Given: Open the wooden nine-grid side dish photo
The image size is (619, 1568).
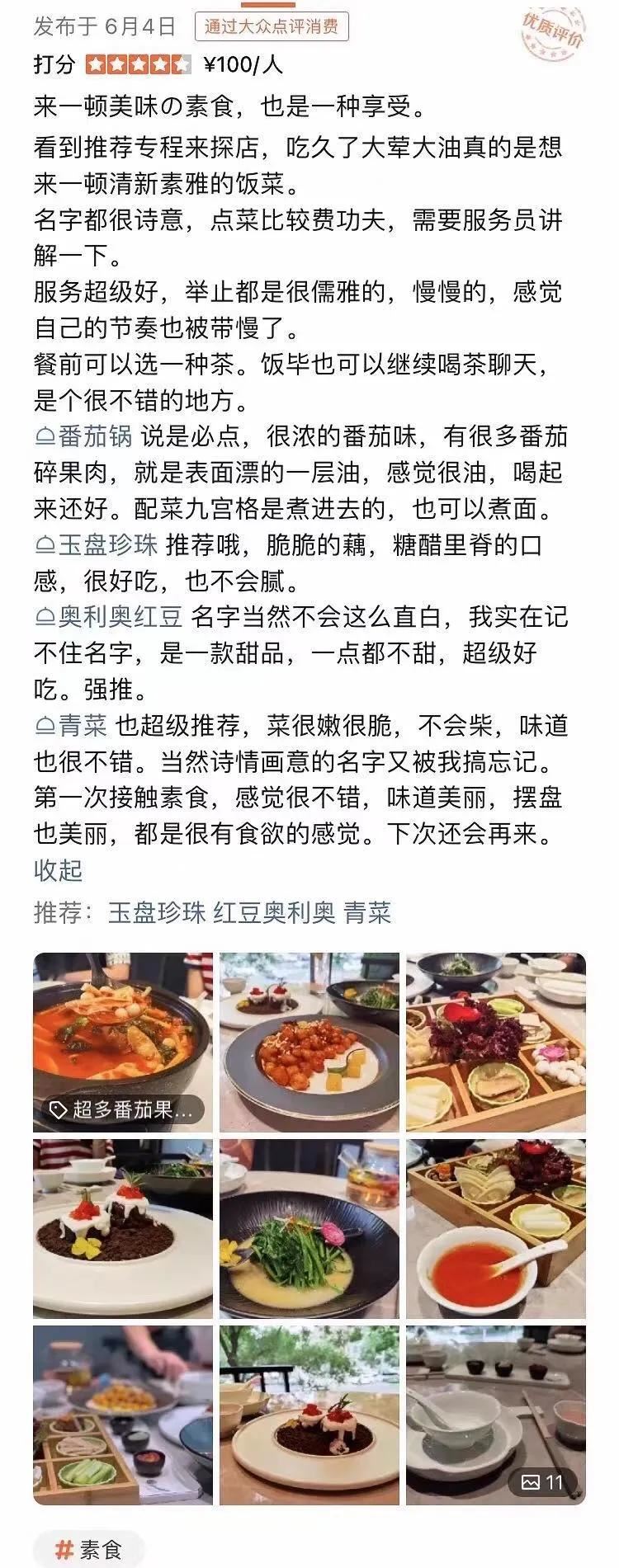Looking at the screenshot, I should point(496,1042).
